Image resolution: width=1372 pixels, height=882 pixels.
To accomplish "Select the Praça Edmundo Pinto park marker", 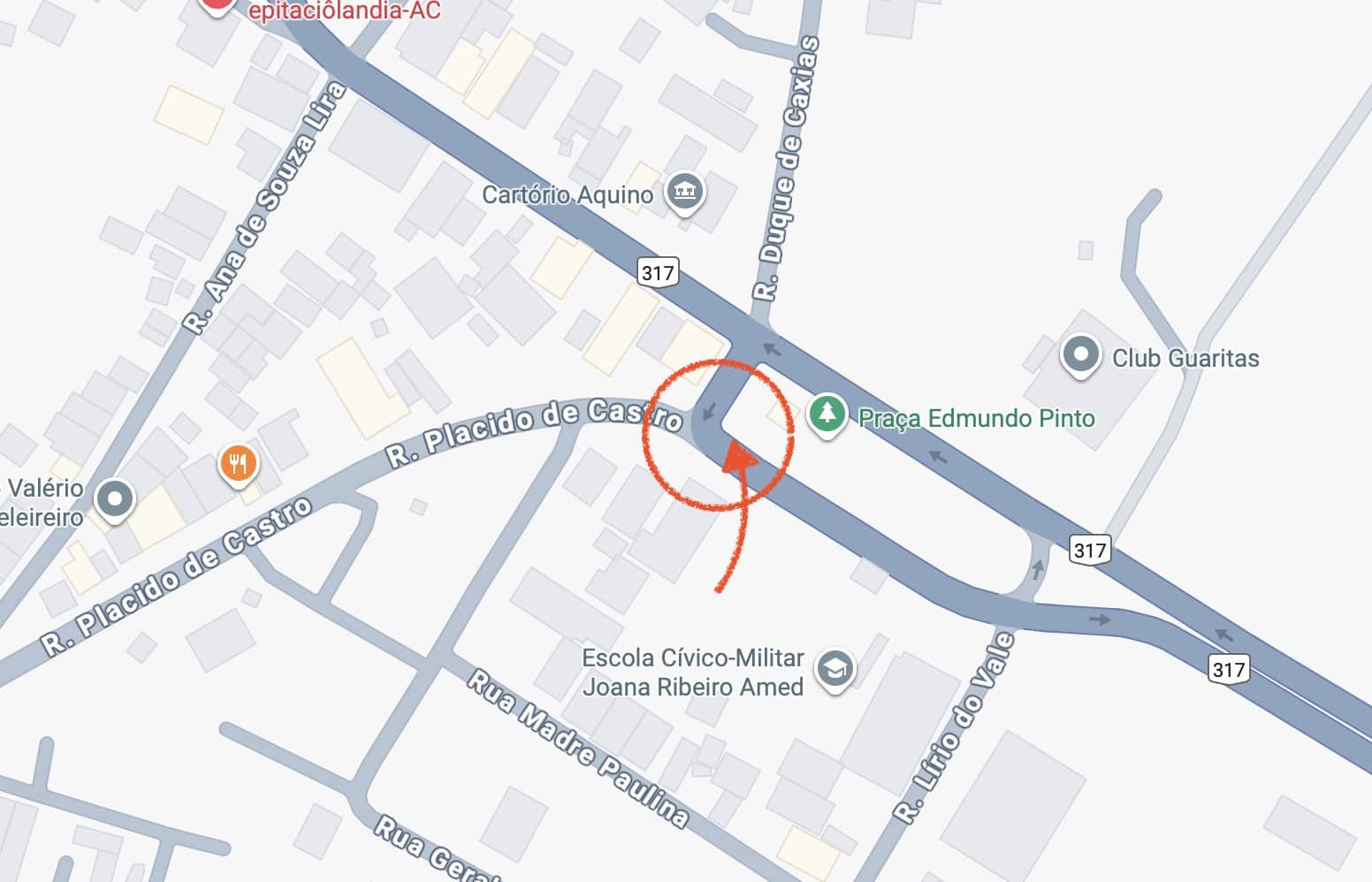I will [827, 414].
